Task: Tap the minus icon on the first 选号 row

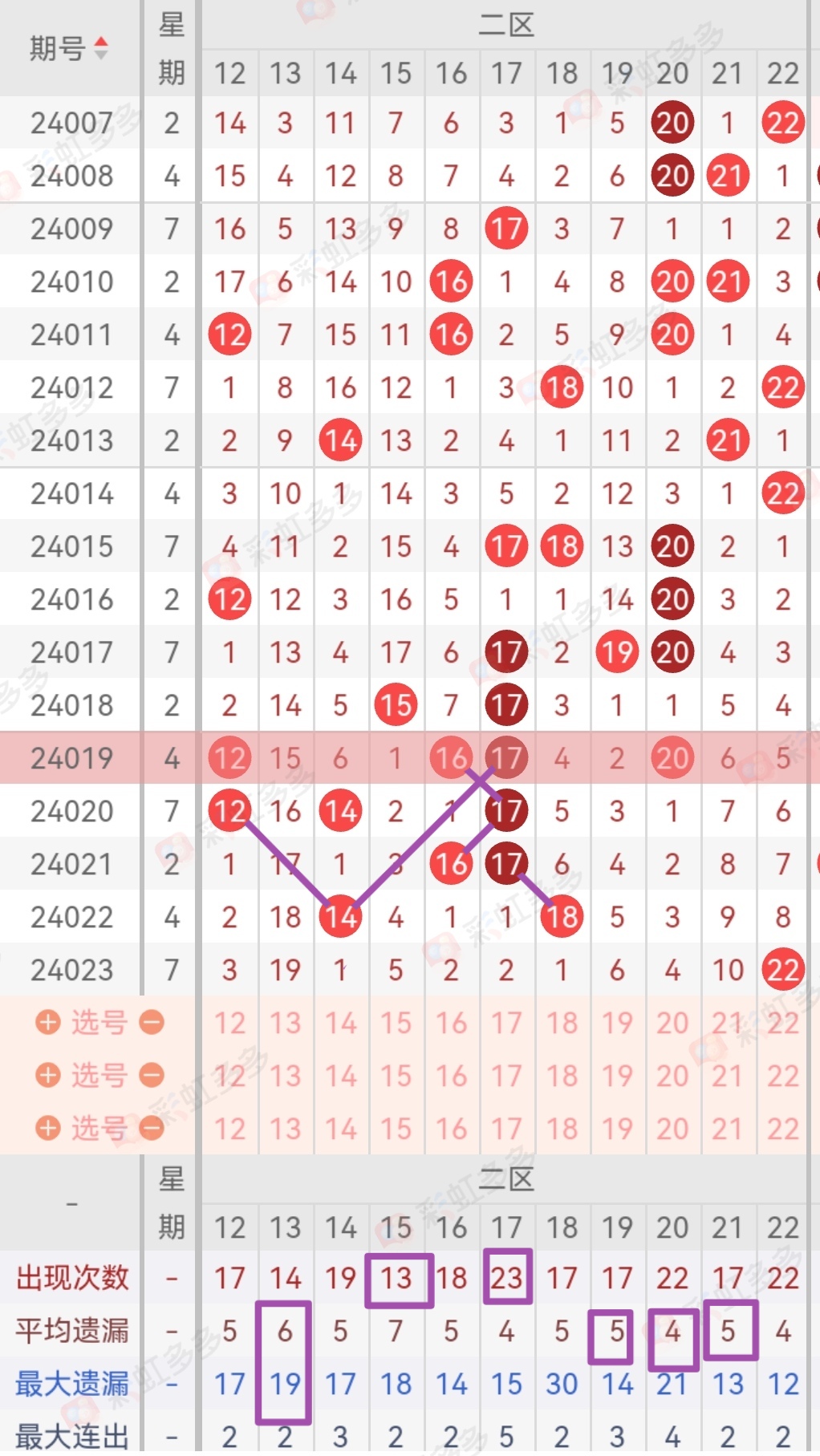Action: coord(152,1022)
